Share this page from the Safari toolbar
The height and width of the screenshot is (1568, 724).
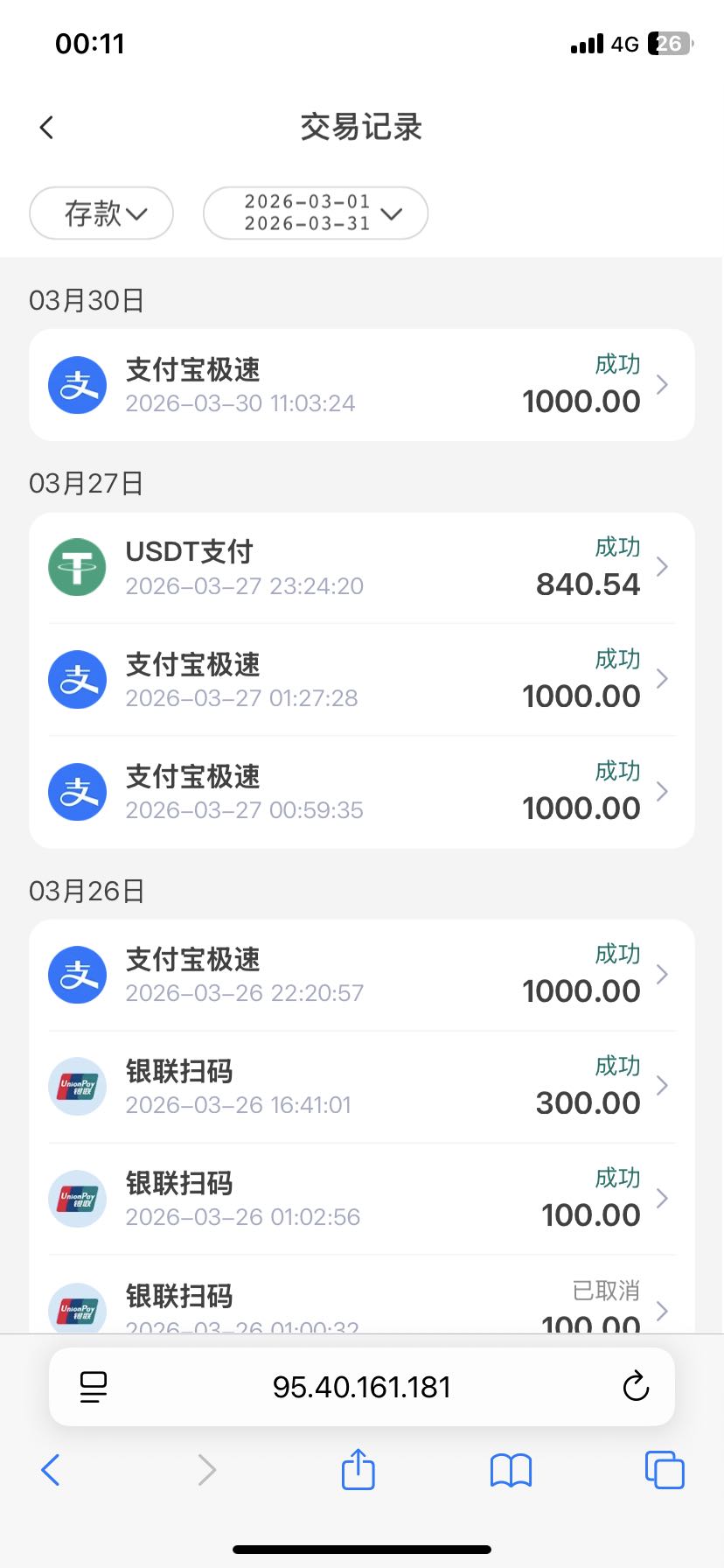click(358, 1469)
